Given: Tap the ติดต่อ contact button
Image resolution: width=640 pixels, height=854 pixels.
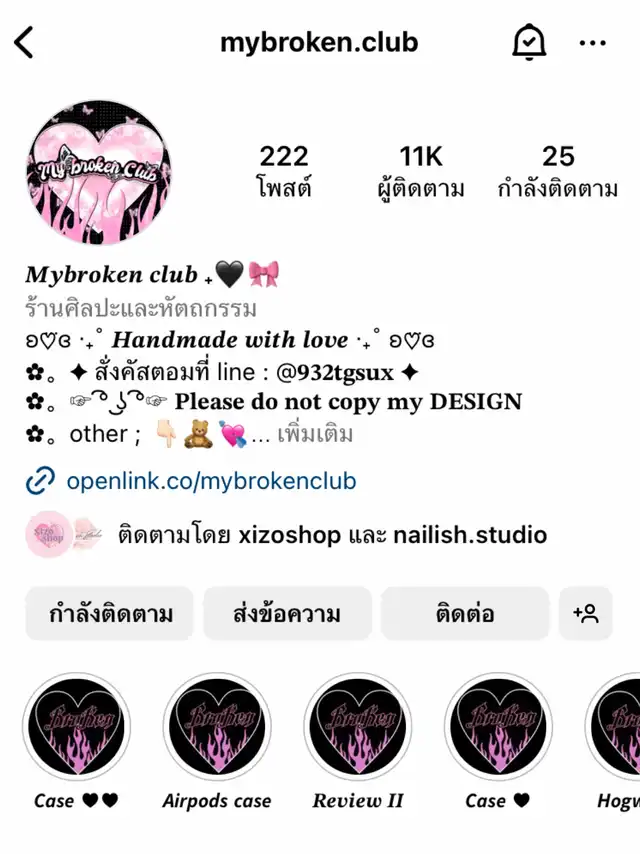Looking at the screenshot, I should tap(464, 613).
